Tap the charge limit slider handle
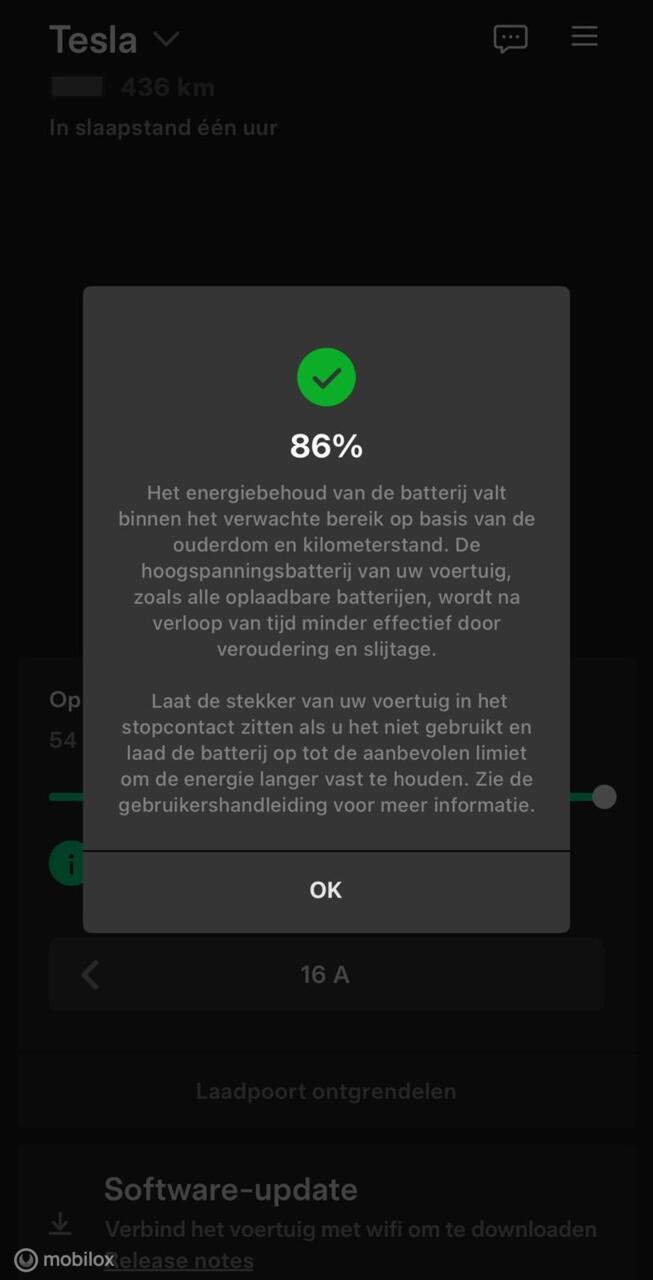The width and height of the screenshot is (653, 1280). 604,797
